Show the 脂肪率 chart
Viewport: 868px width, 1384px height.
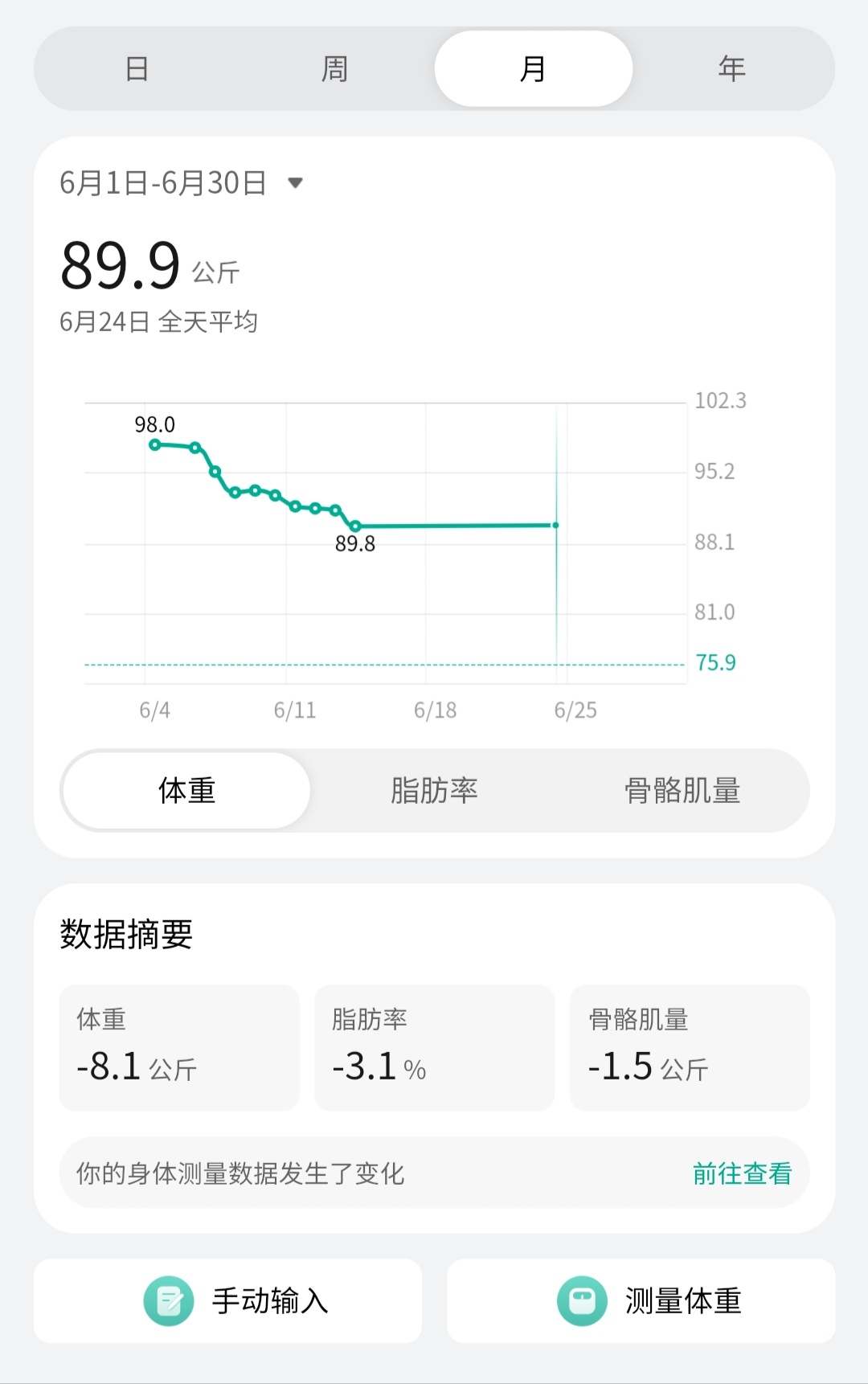(434, 791)
